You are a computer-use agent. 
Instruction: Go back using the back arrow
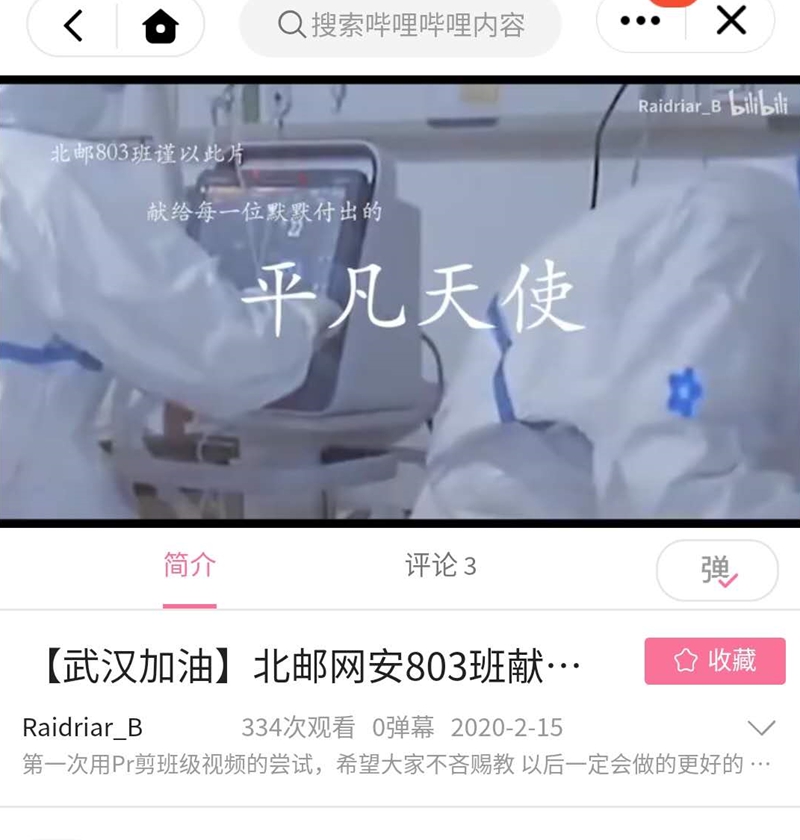(73, 27)
